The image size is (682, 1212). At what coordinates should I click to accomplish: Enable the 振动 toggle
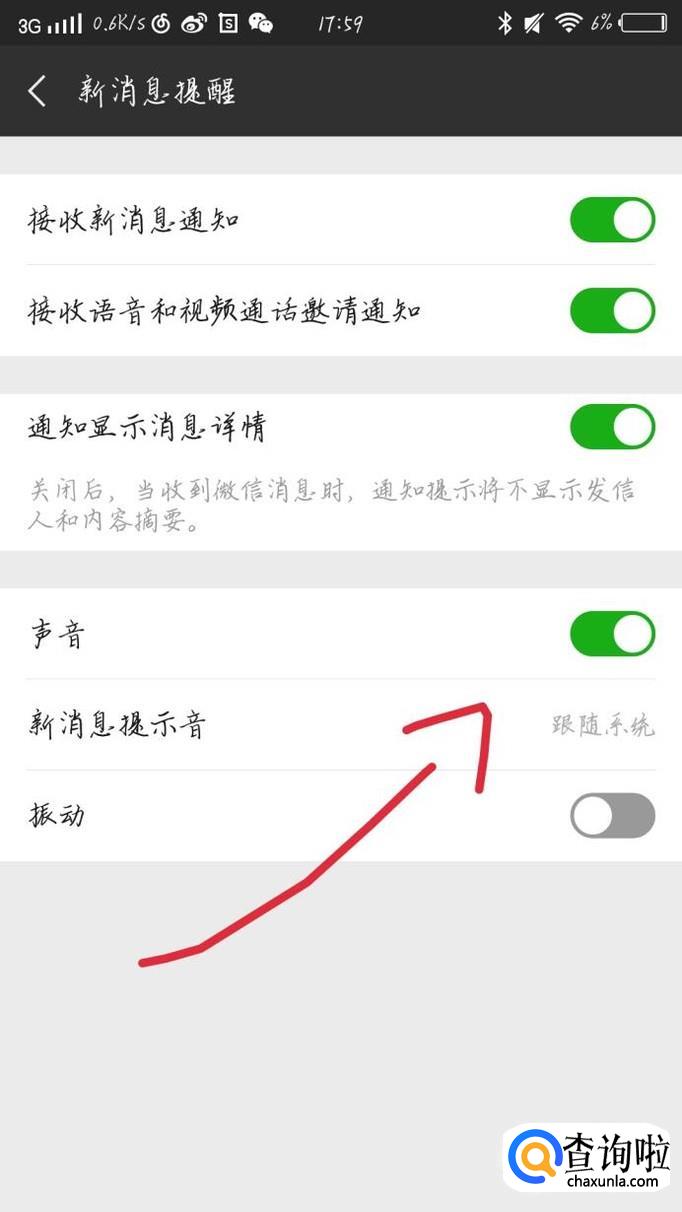(612, 816)
